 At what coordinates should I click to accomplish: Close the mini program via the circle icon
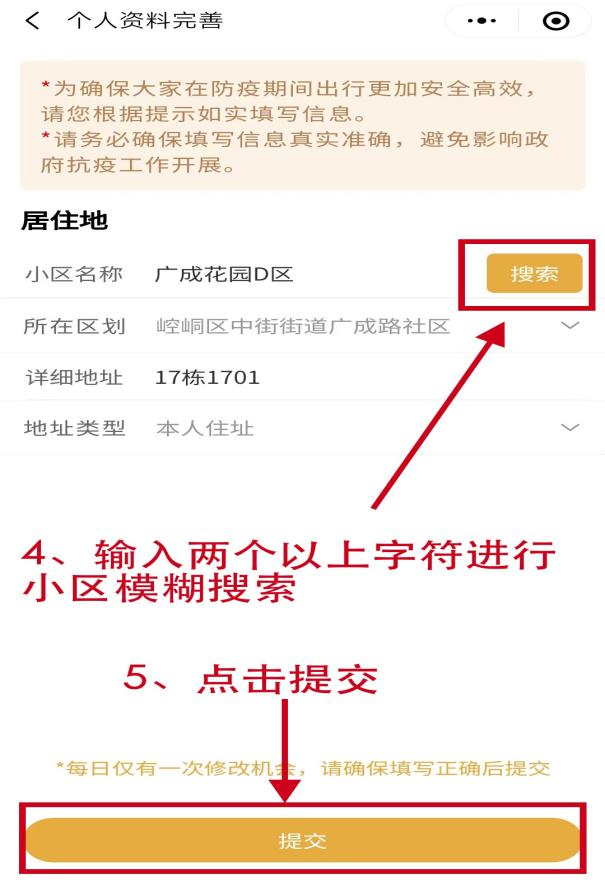[x=557, y=22]
